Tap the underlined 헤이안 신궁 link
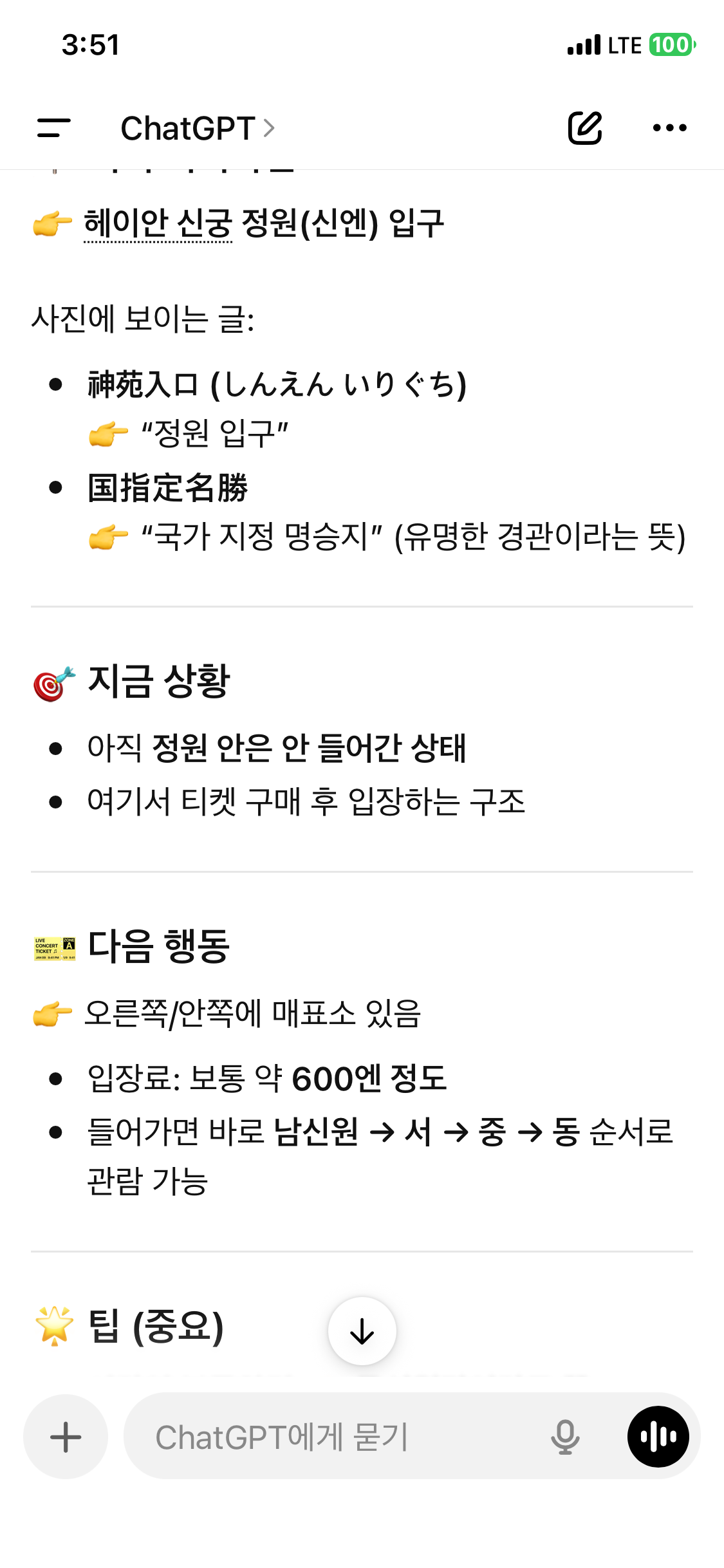The width and height of the screenshot is (724, 1568). [158, 224]
